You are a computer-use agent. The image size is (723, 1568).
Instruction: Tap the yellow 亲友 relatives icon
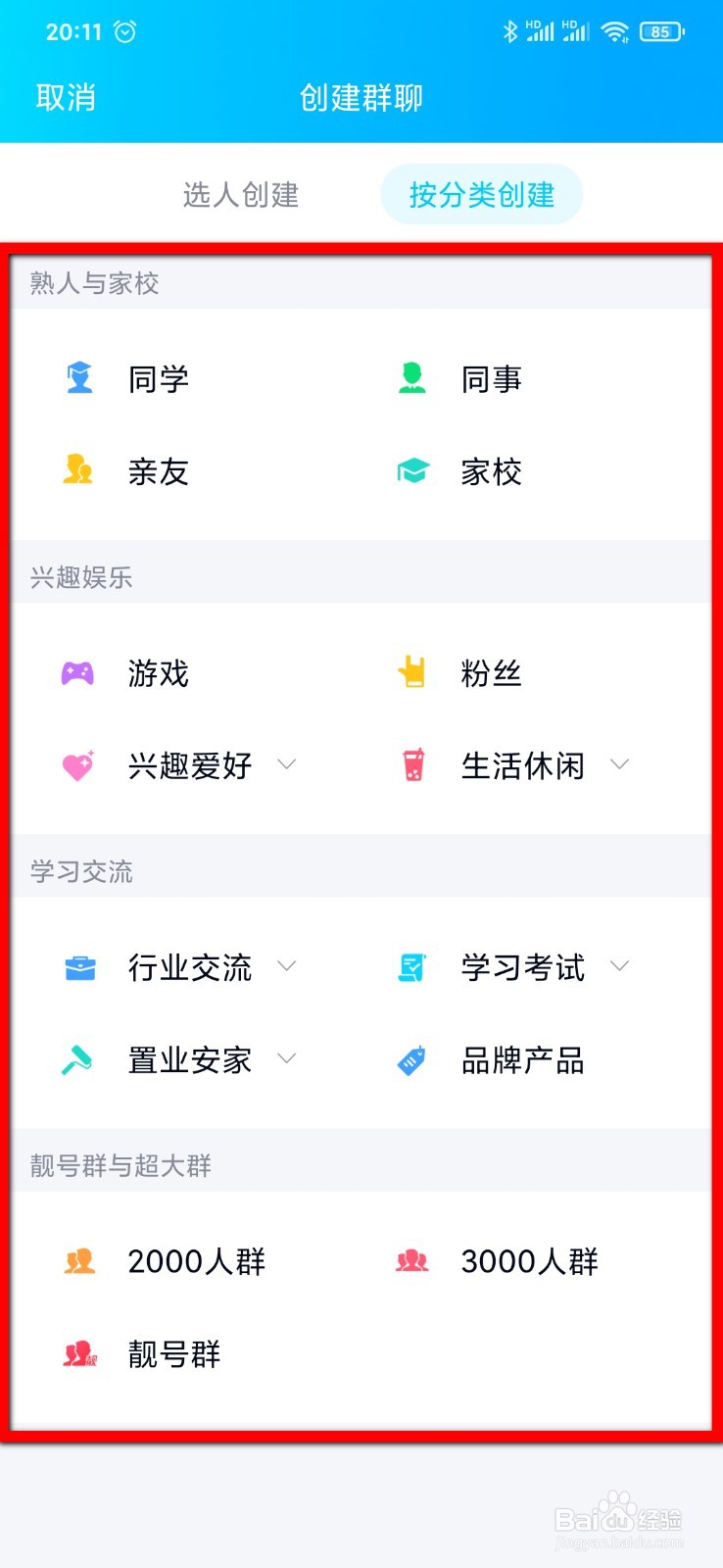[x=78, y=471]
